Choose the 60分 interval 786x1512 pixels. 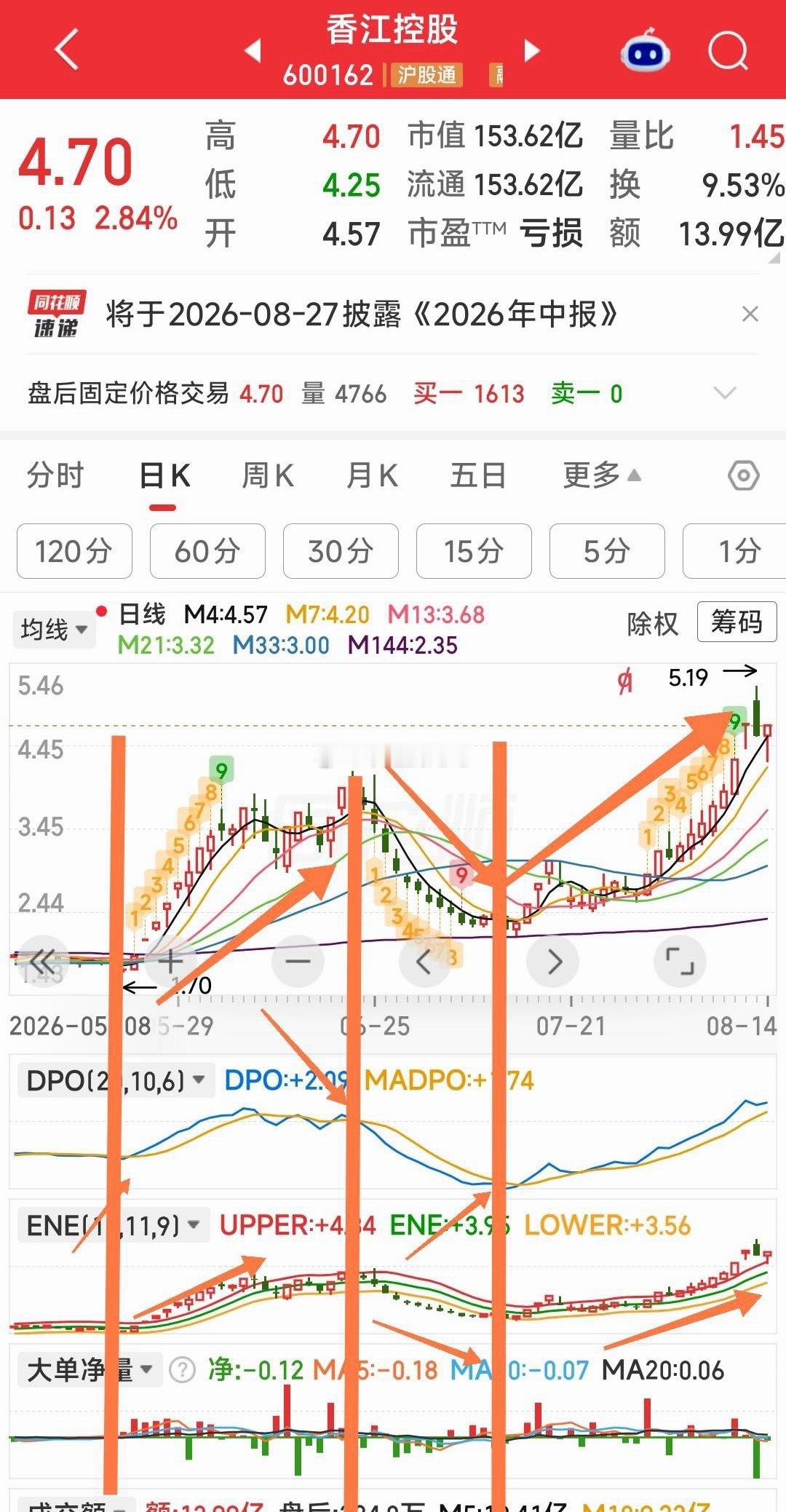point(207,551)
